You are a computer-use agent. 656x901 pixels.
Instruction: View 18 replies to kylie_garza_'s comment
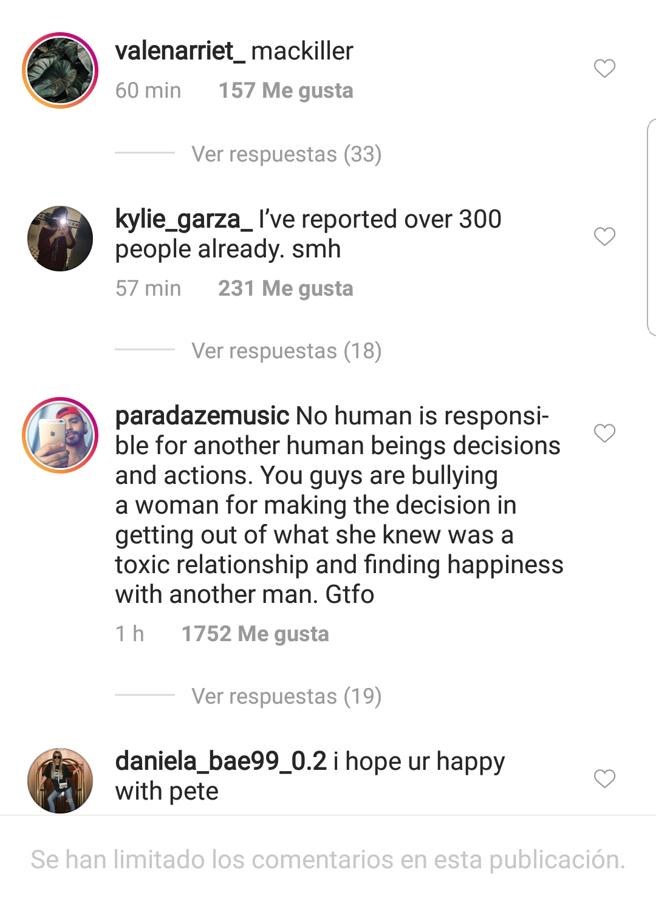coord(286,351)
